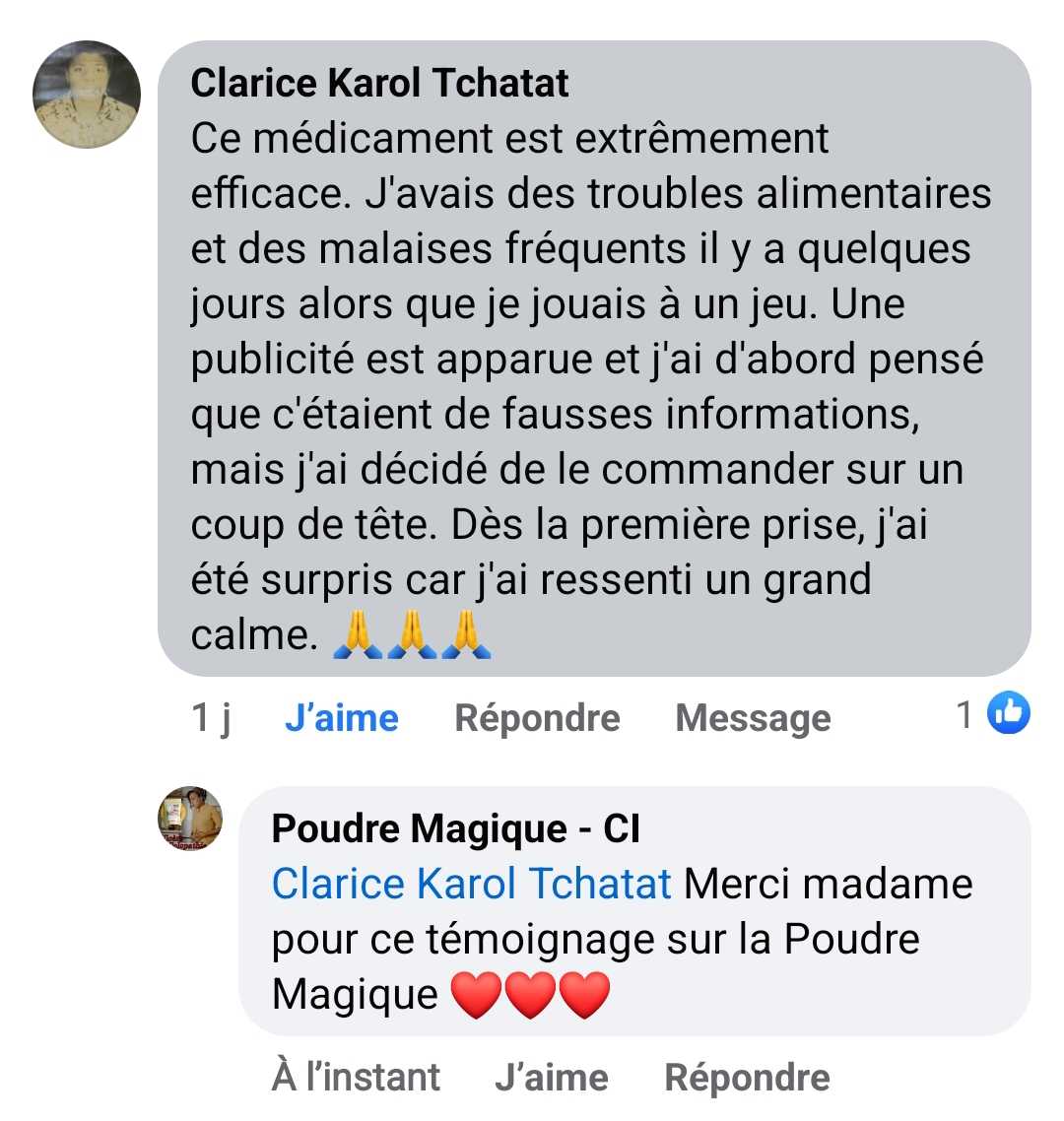
Task: Like the Poudre Magique - CI reply
Action: click(x=551, y=1078)
